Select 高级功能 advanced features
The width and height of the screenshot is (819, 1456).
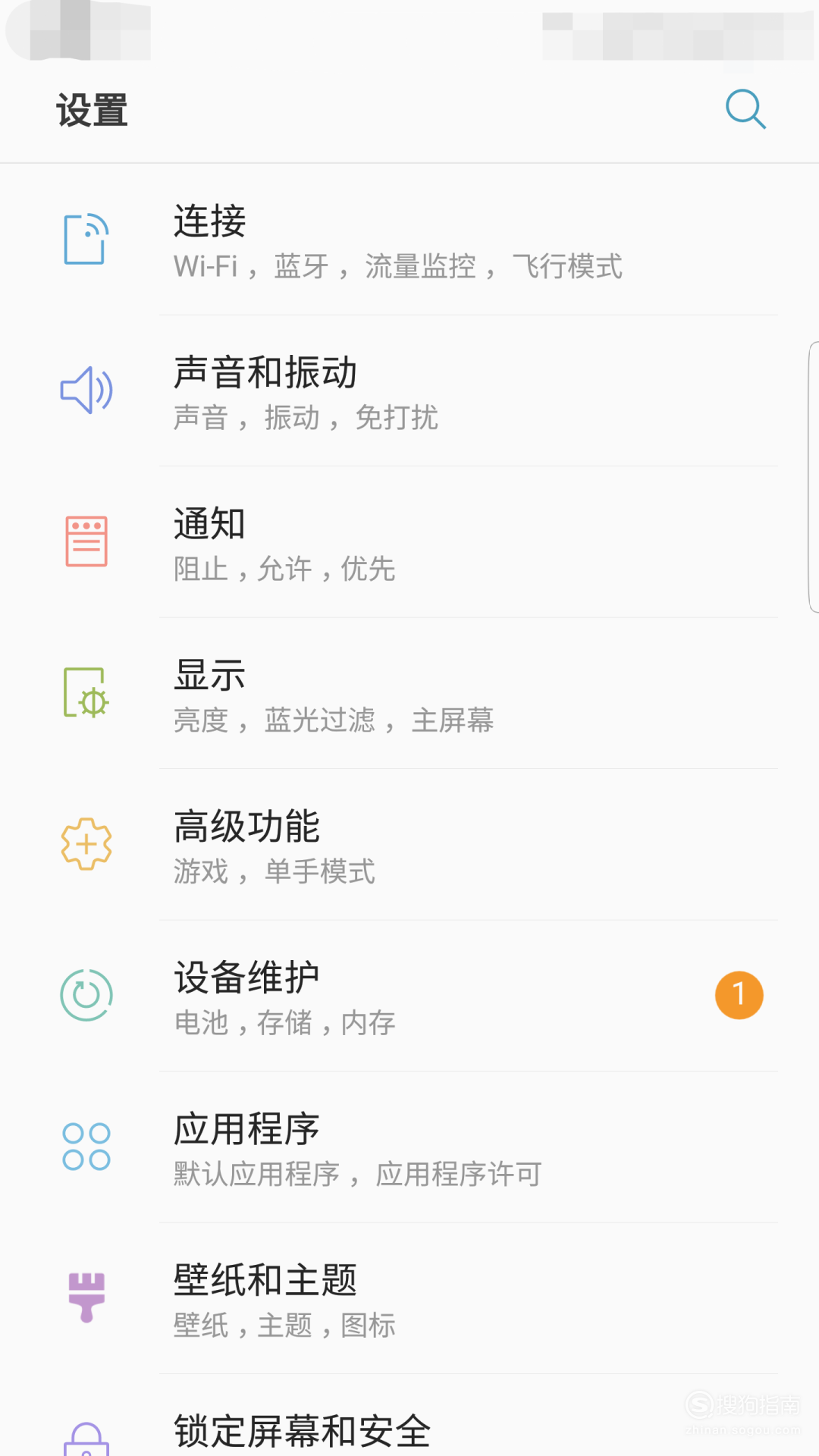pyautogui.click(x=409, y=844)
